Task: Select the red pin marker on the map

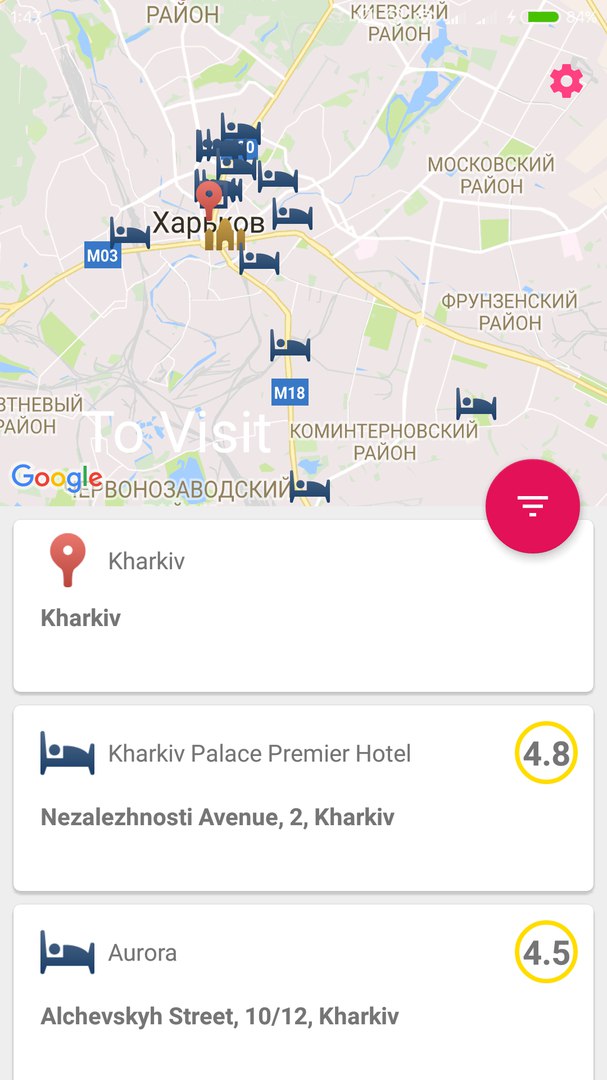Action: click(x=209, y=198)
